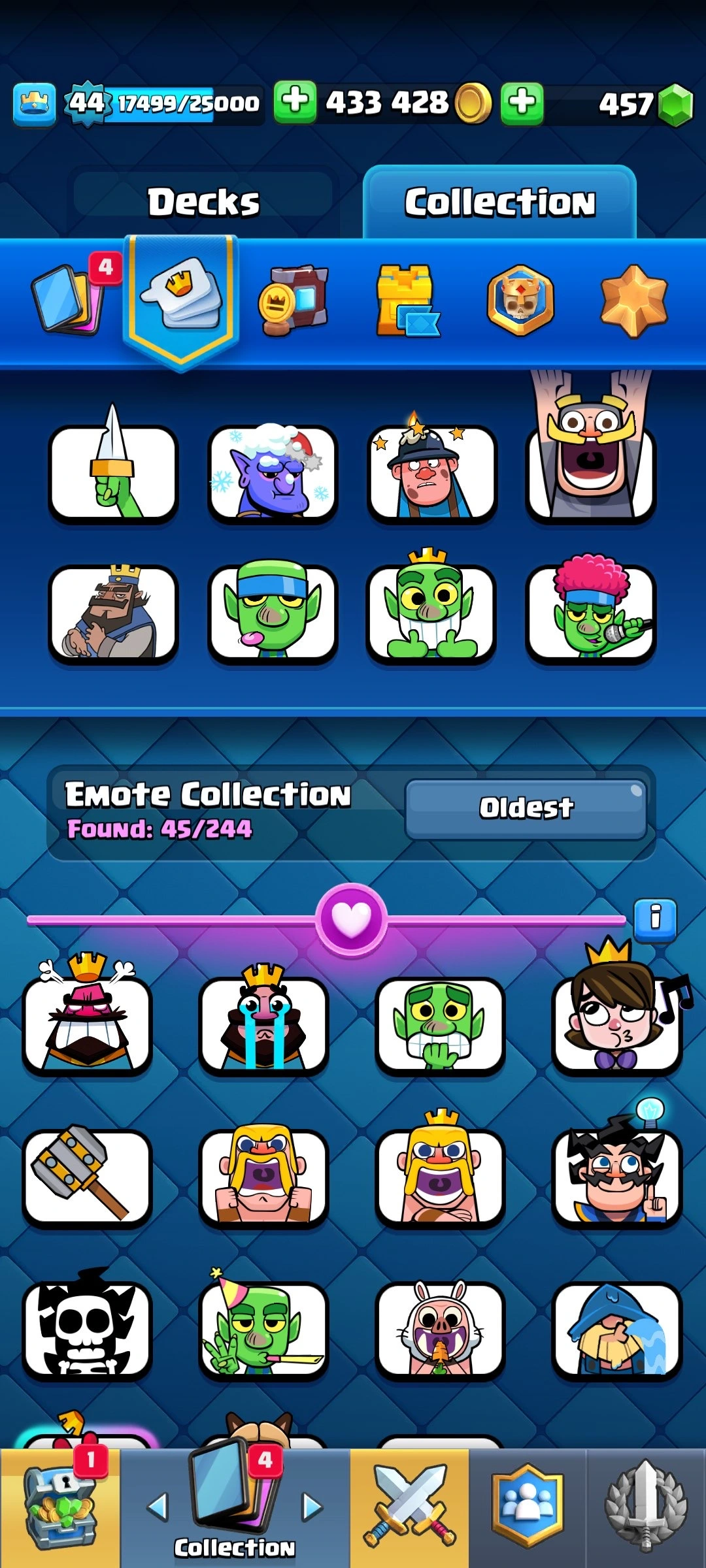Show emote favorites info

click(x=655, y=918)
